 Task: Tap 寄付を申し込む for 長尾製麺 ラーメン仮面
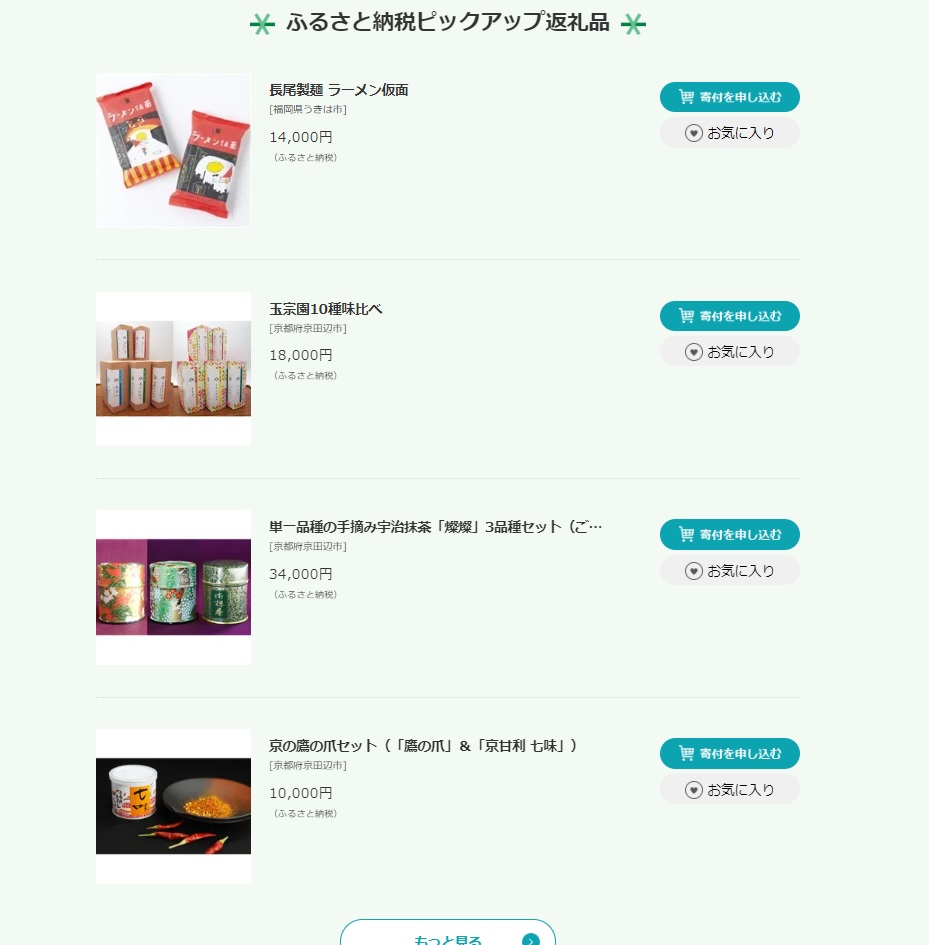click(x=729, y=97)
